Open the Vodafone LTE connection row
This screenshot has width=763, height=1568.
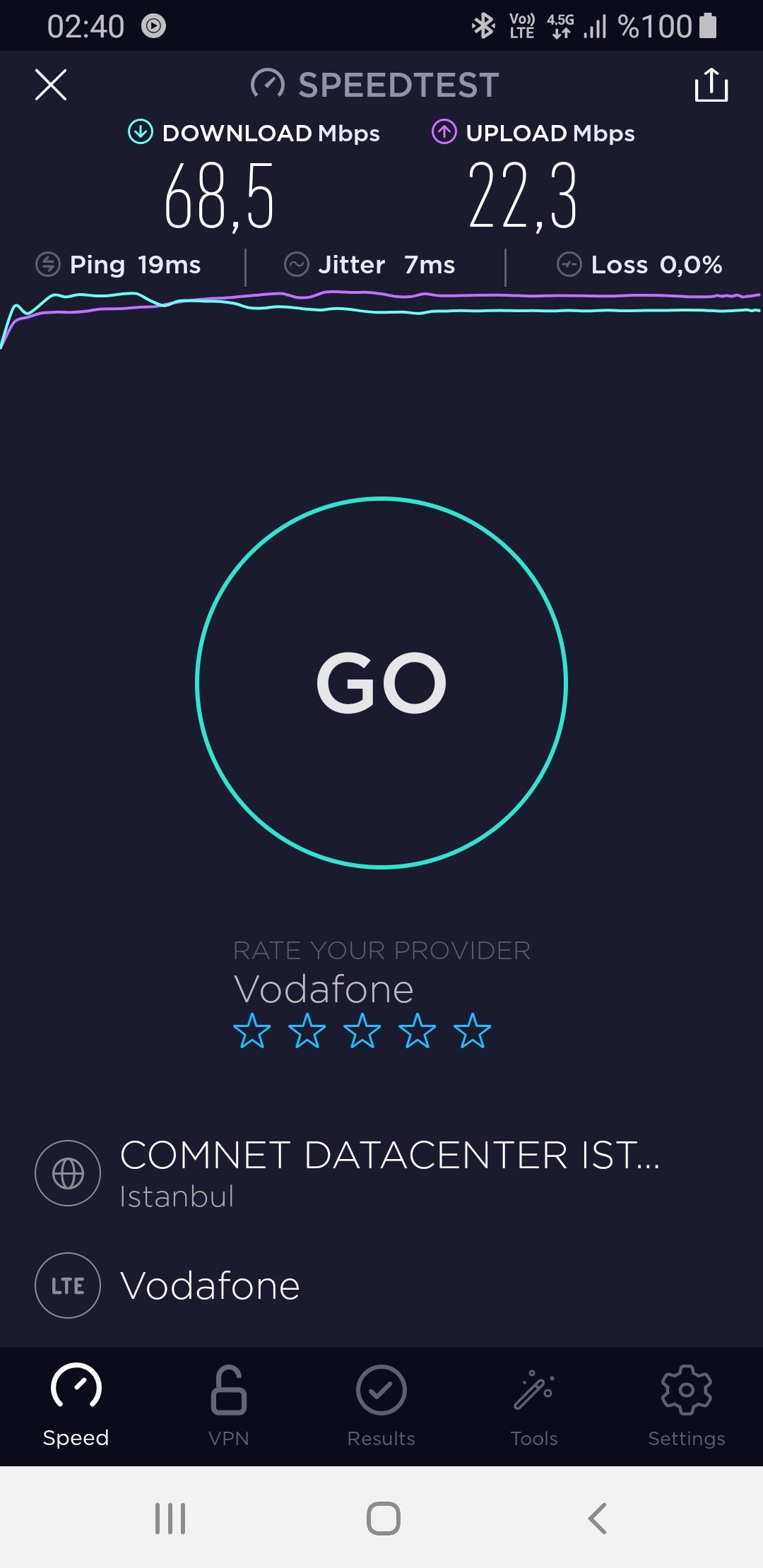click(381, 1285)
